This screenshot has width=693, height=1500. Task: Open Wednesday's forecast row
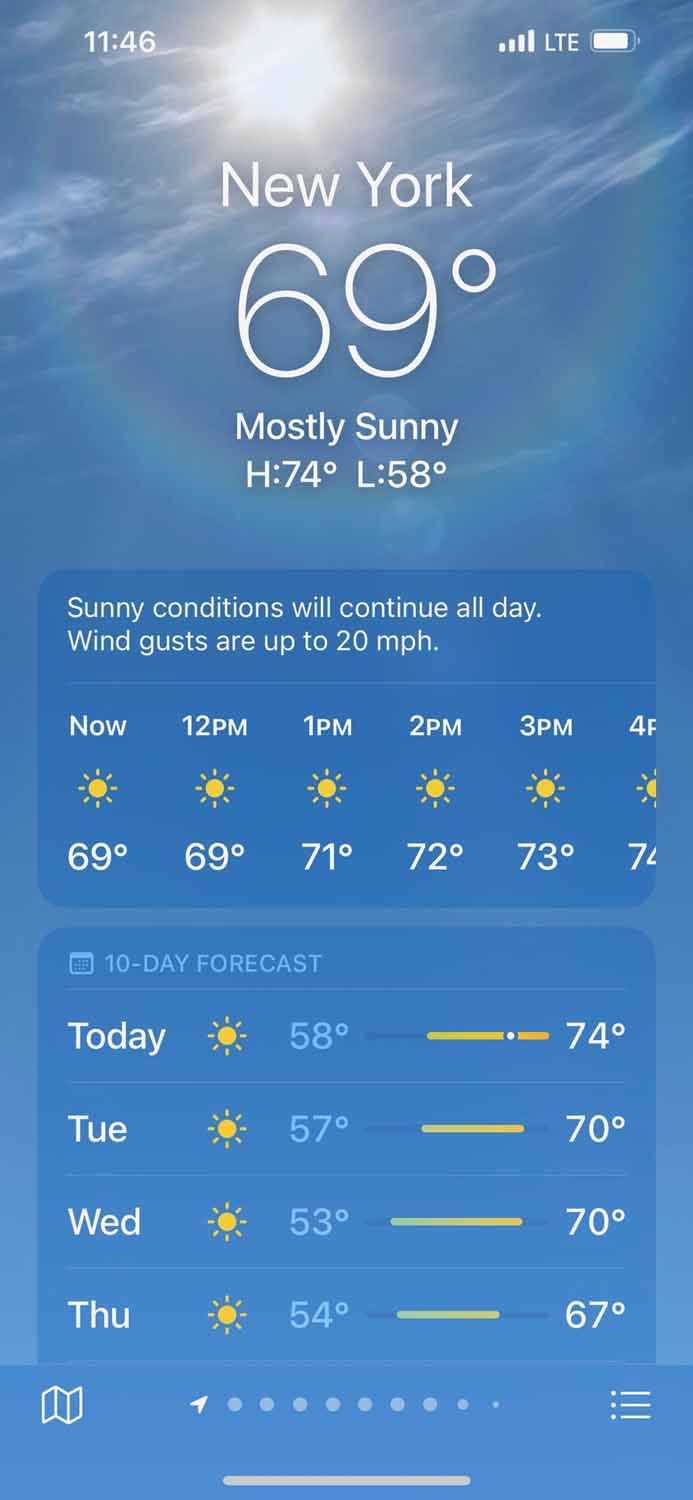click(x=346, y=1222)
